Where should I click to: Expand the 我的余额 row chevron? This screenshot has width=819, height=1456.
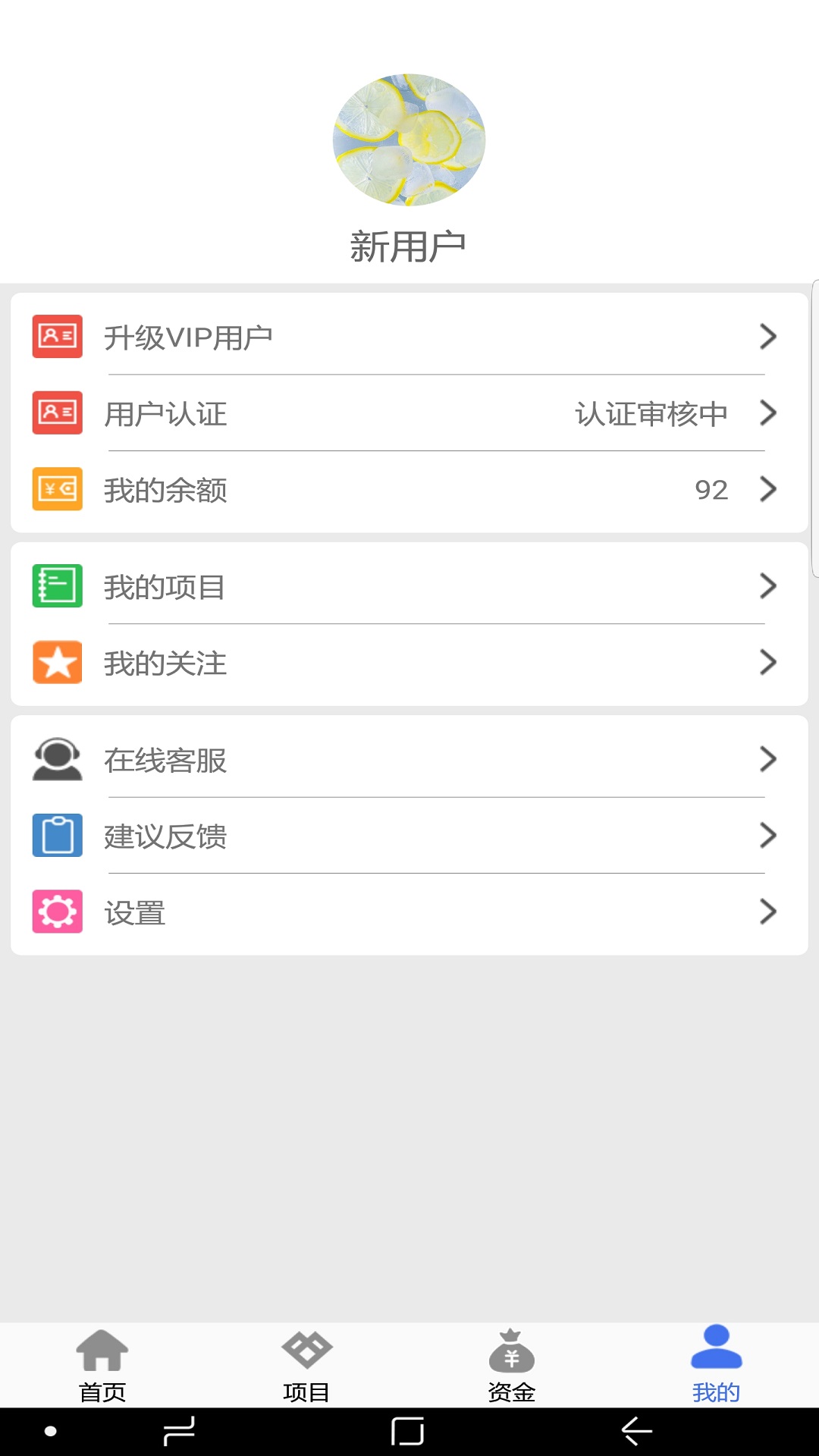click(768, 490)
